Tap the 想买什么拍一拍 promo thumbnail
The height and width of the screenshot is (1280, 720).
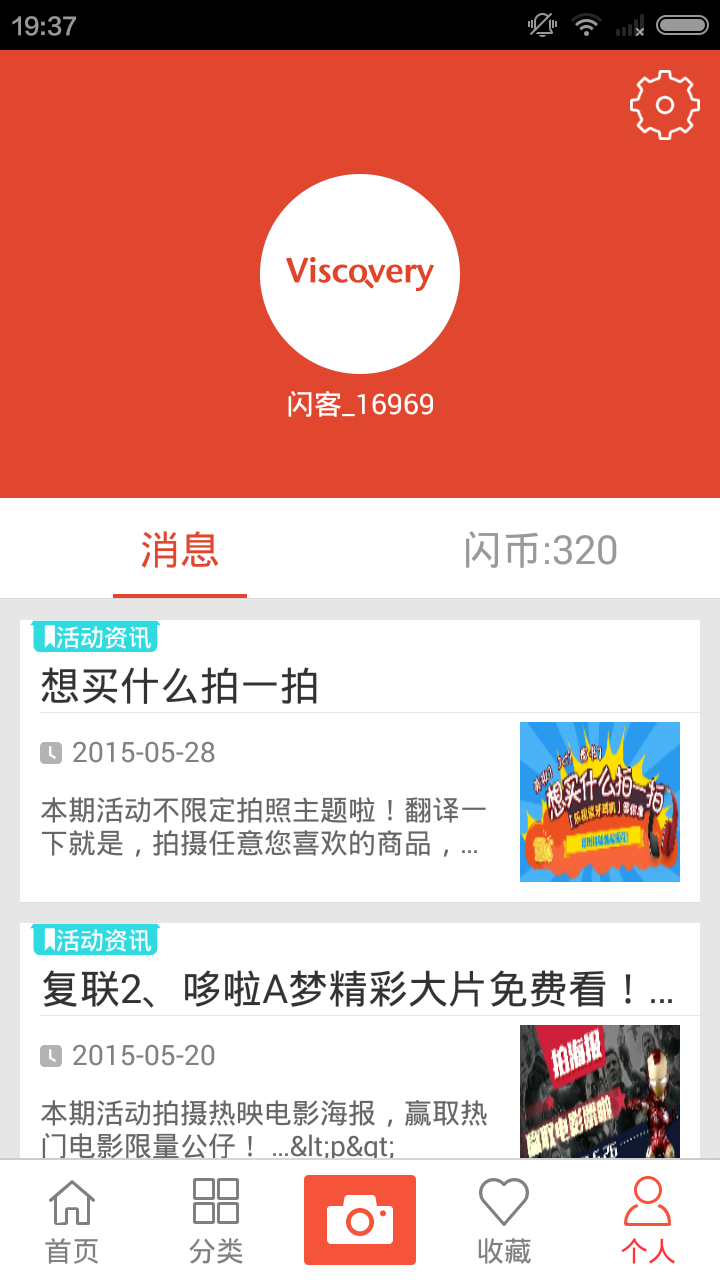(598, 801)
